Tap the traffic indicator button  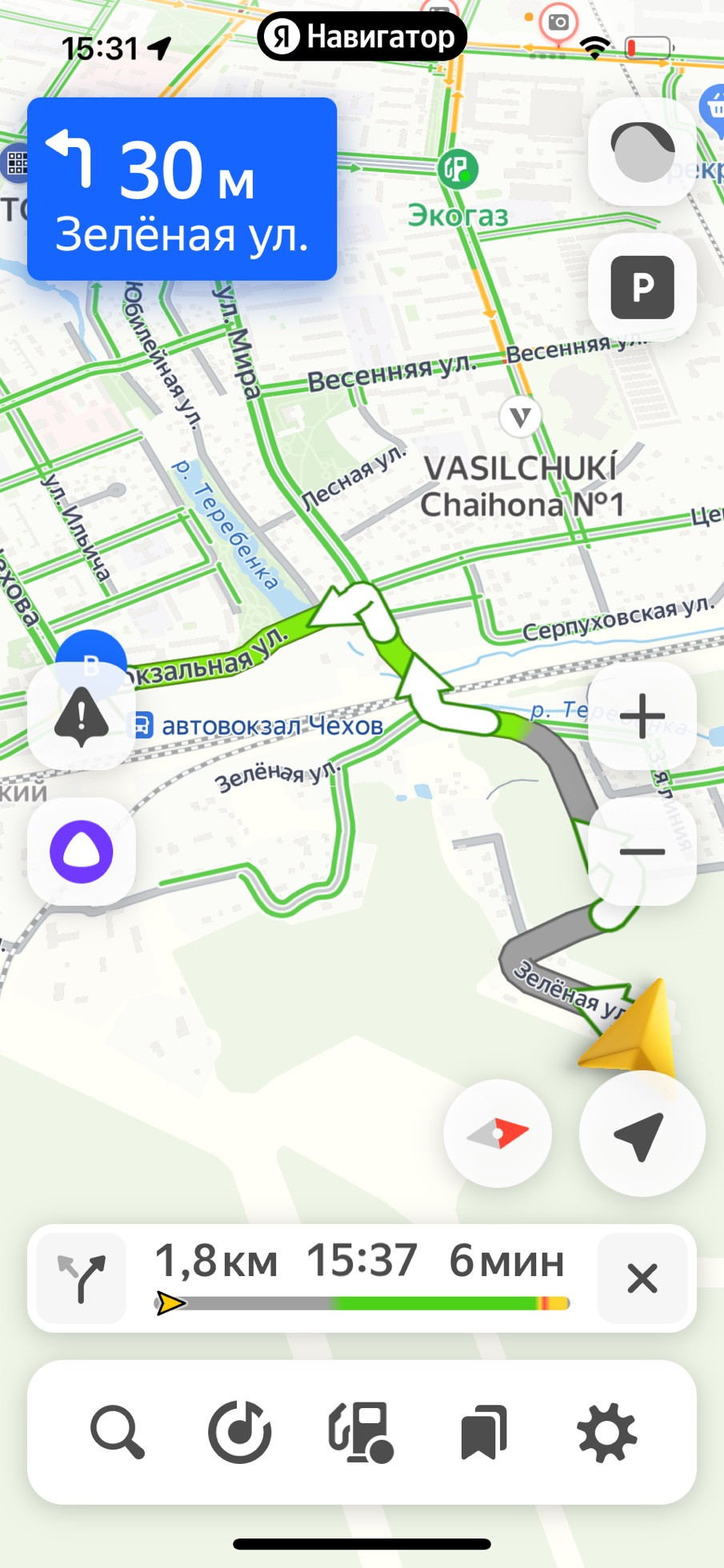tap(642, 151)
